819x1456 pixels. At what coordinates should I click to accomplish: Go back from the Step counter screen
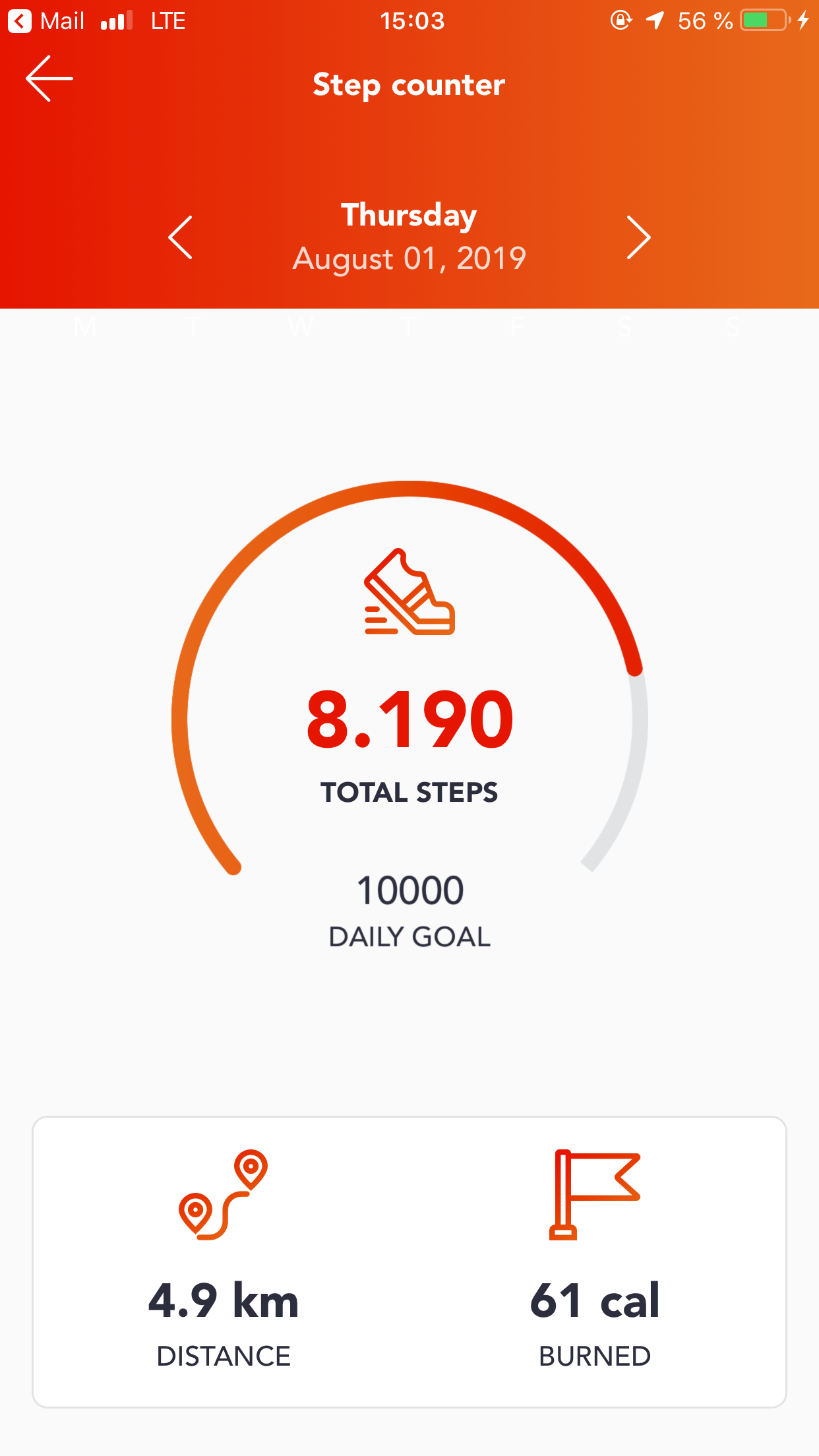click(49, 78)
